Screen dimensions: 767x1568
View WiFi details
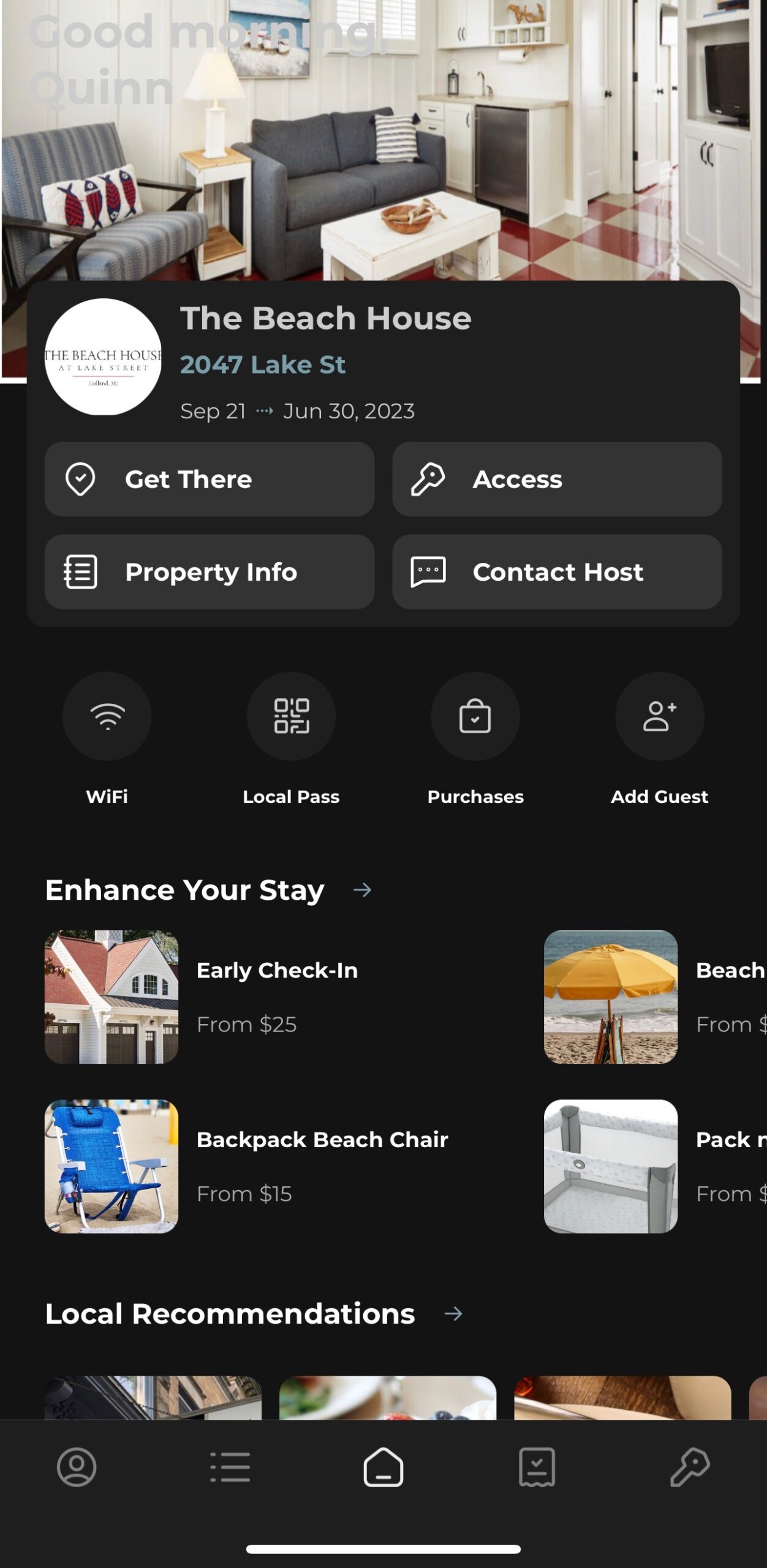[107, 716]
